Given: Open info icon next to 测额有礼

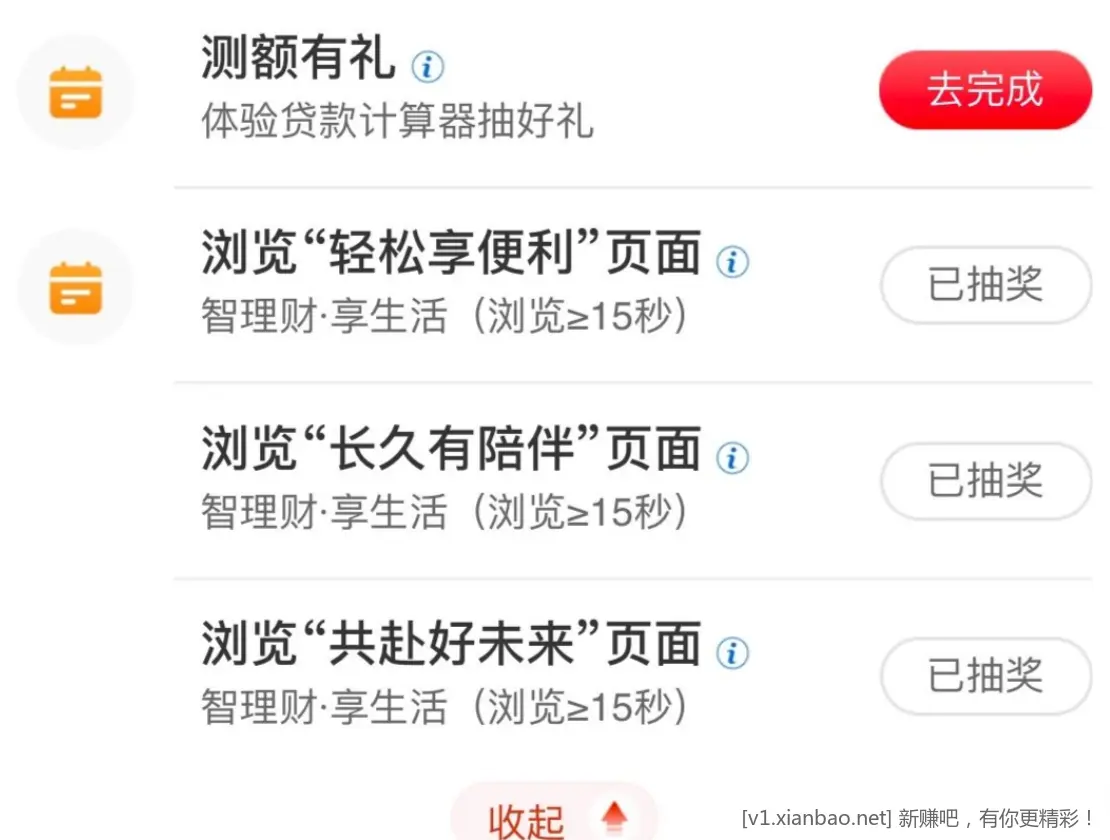Looking at the screenshot, I should pos(428,67).
